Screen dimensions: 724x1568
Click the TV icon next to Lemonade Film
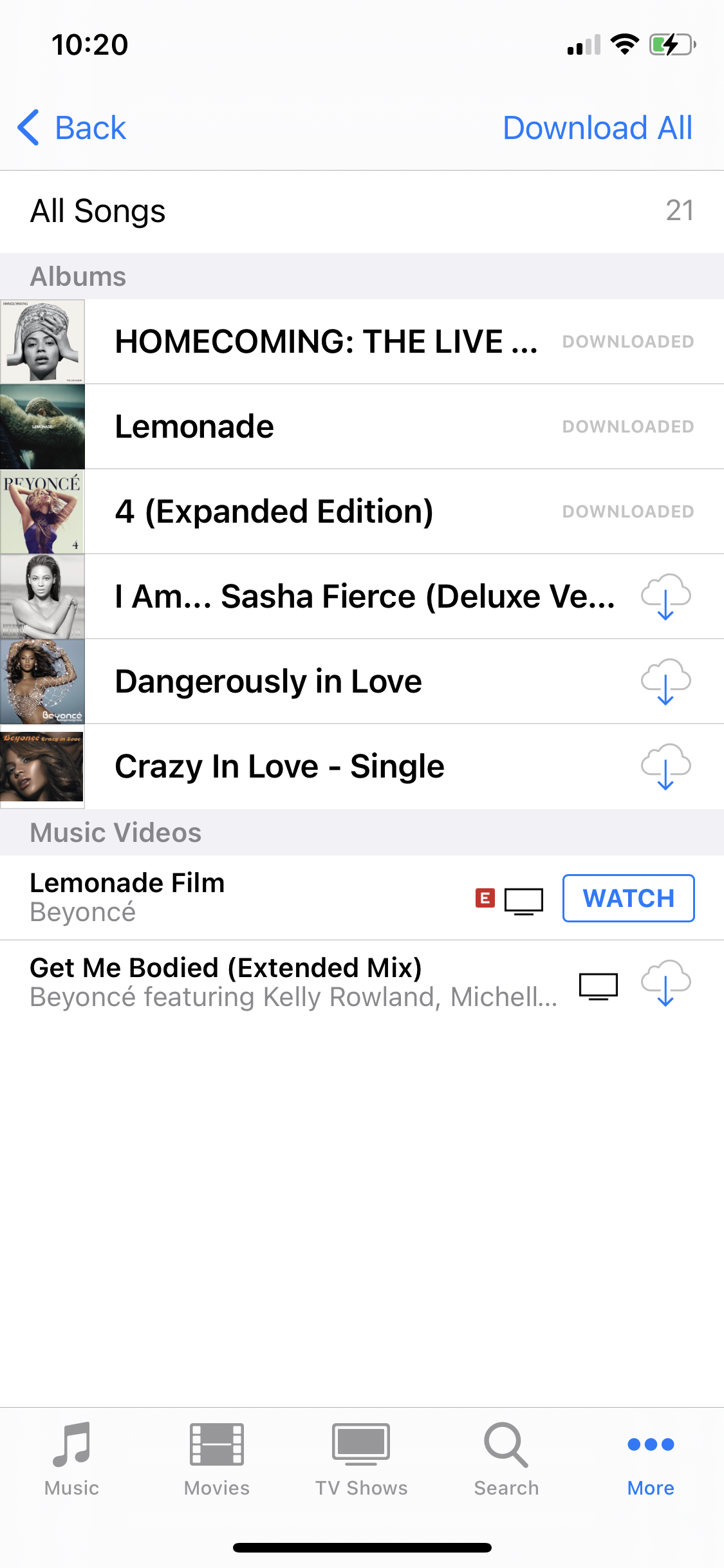click(523, 899)
